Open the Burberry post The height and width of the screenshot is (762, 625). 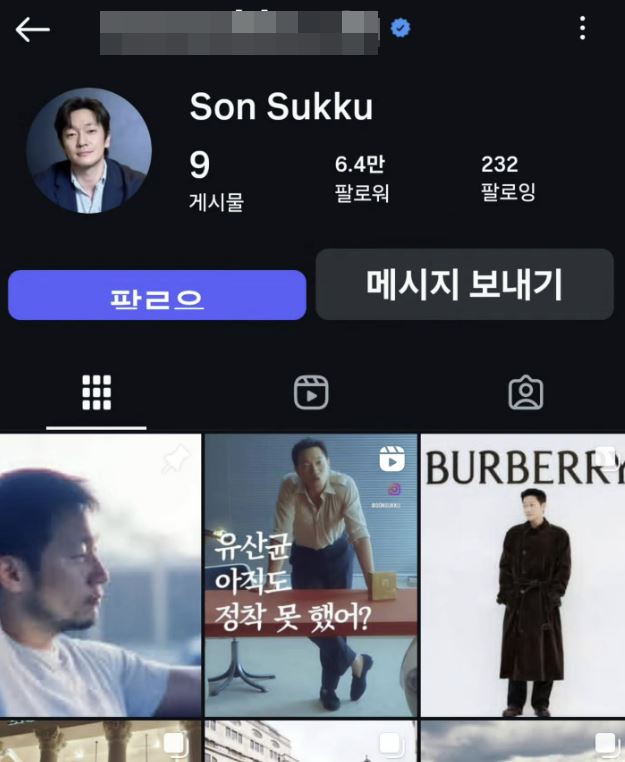coord(522,575)
